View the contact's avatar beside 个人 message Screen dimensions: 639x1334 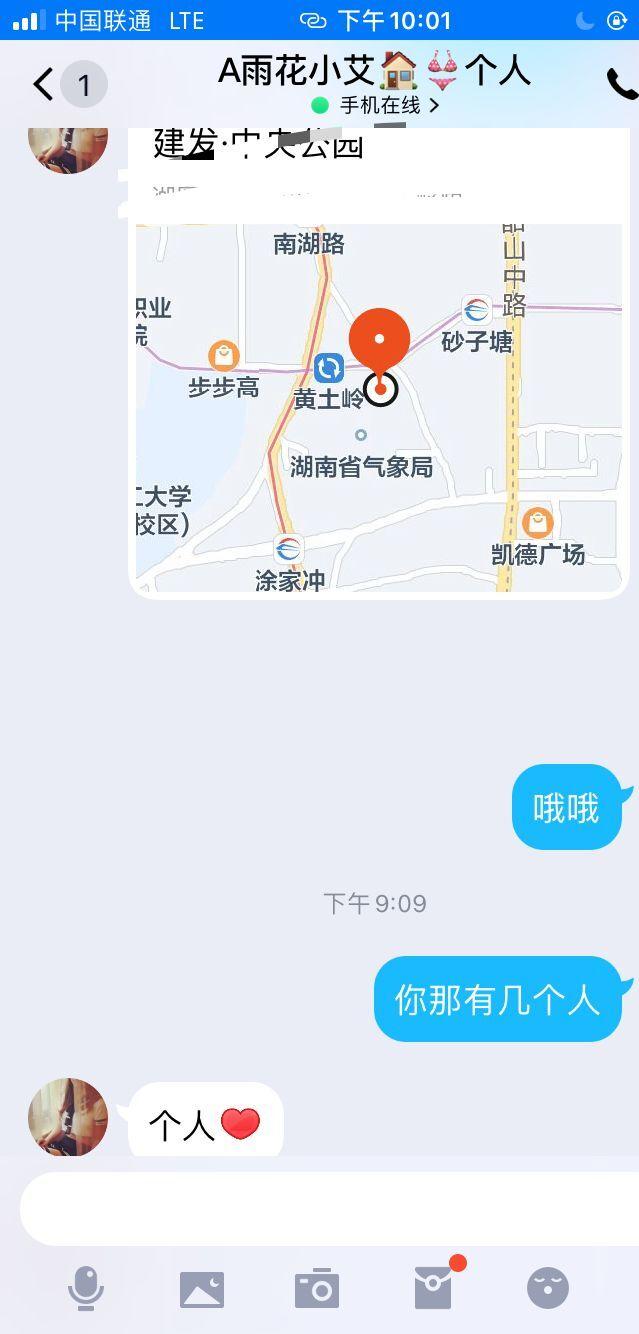coord(68,1117)
